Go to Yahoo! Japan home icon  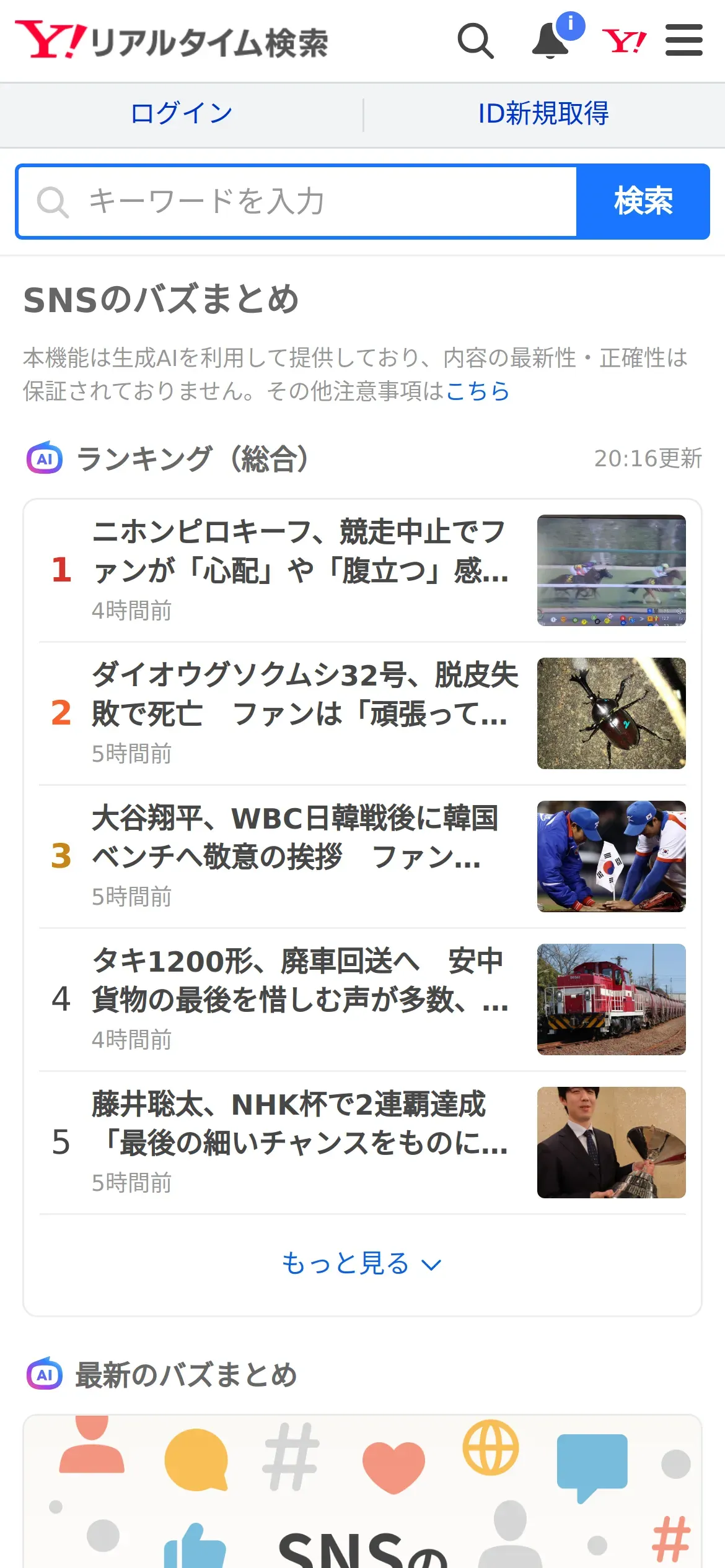tap(624, 41)
